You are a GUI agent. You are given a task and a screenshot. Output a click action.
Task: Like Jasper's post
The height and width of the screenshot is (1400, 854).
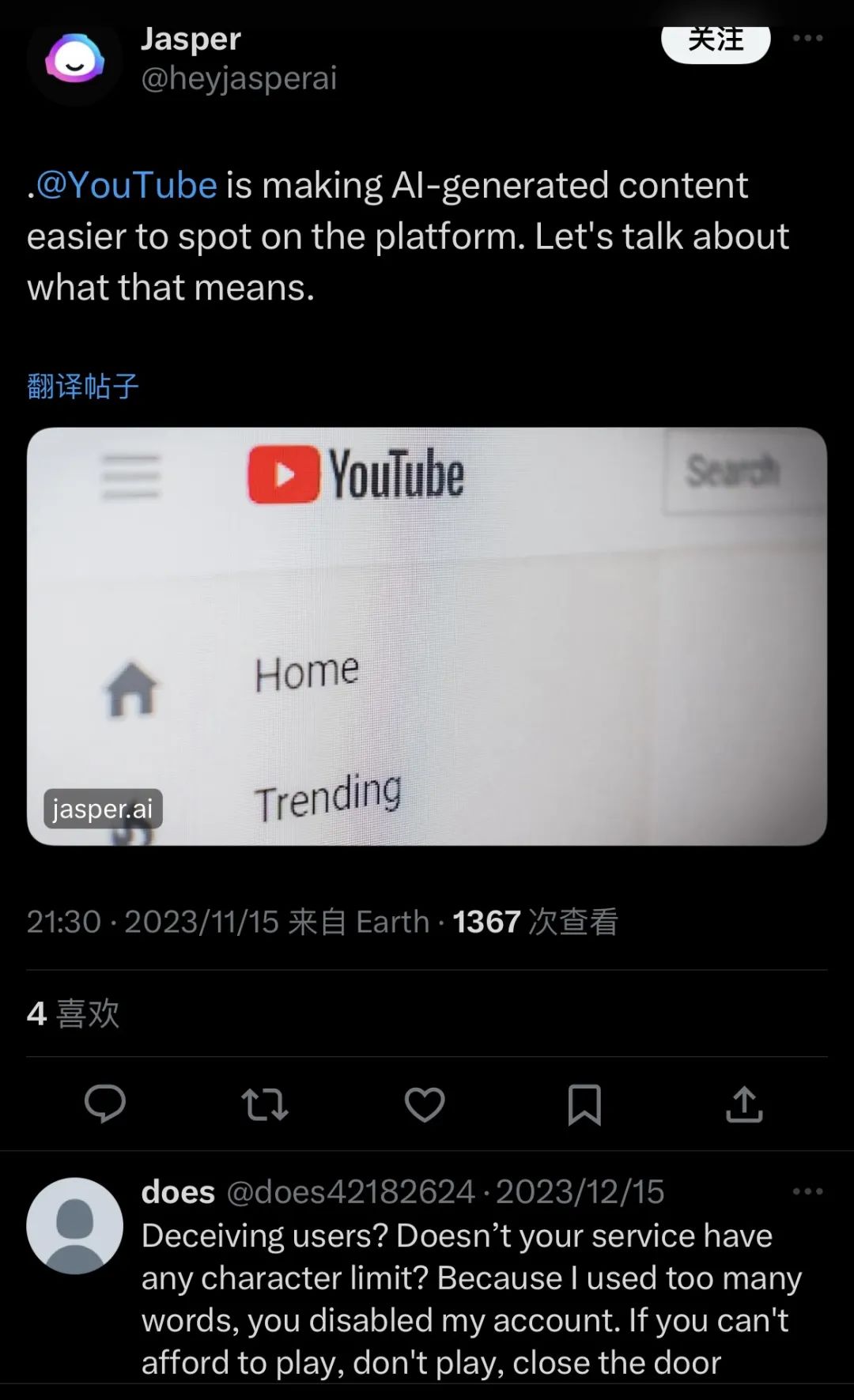(x=425, y=1104)
